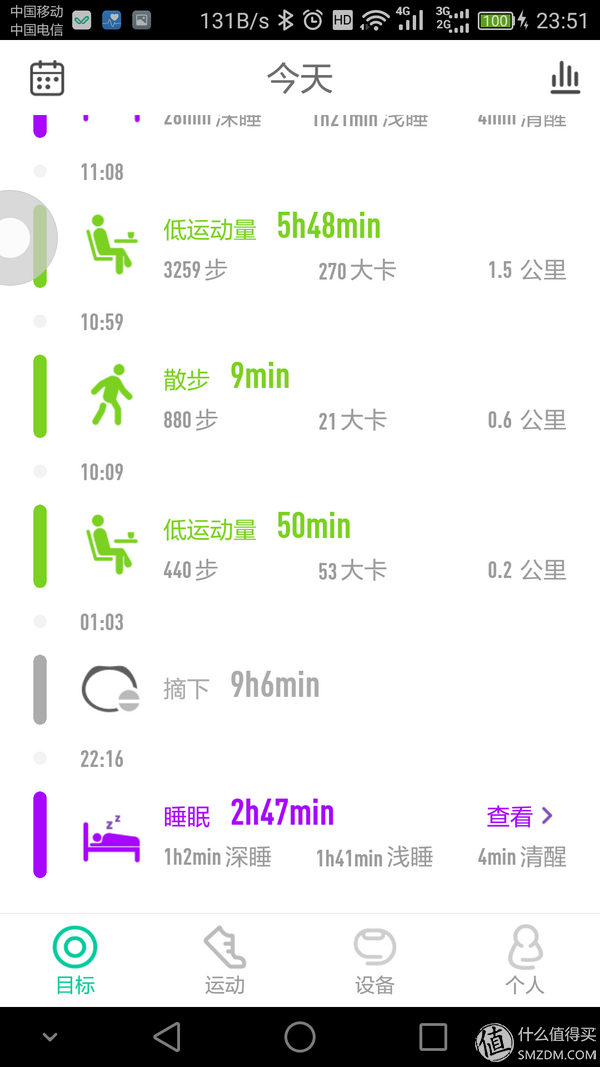Open the statistics bar chart

[x=565, y=78]
